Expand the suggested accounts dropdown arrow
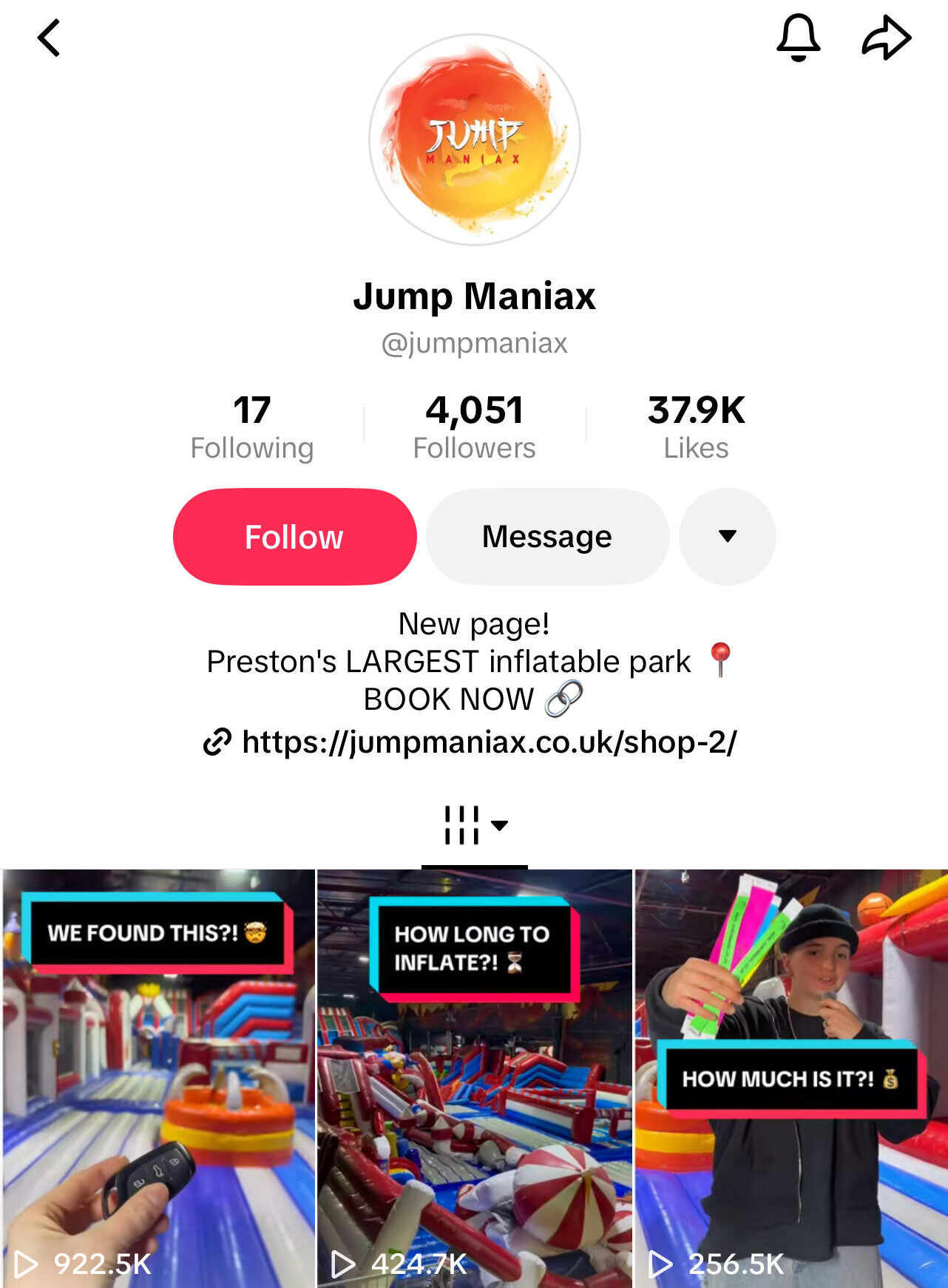Viewport: 948px width, 1288px height. click(727, 537)
